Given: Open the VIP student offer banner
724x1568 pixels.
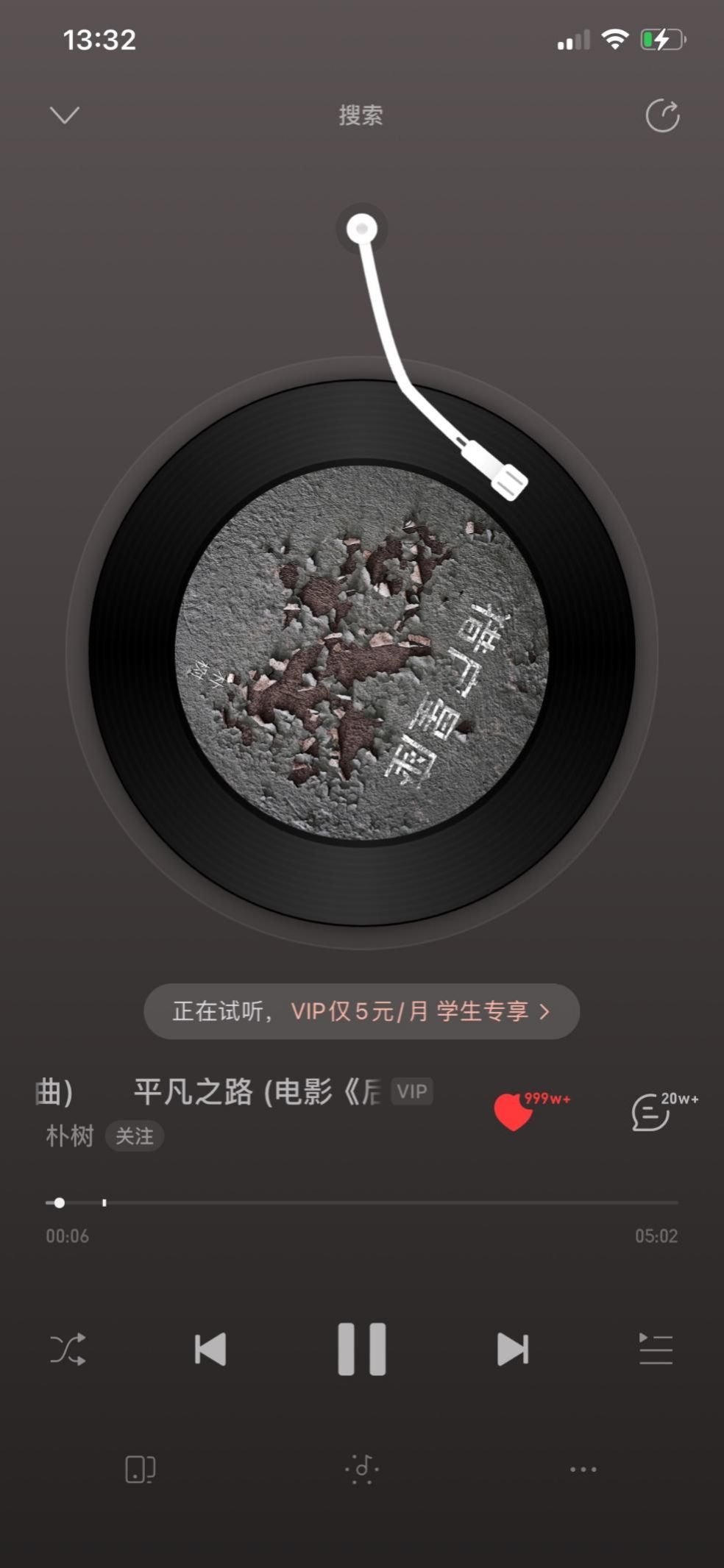Looking at the screenshot, I should (x=361, y=1011).
